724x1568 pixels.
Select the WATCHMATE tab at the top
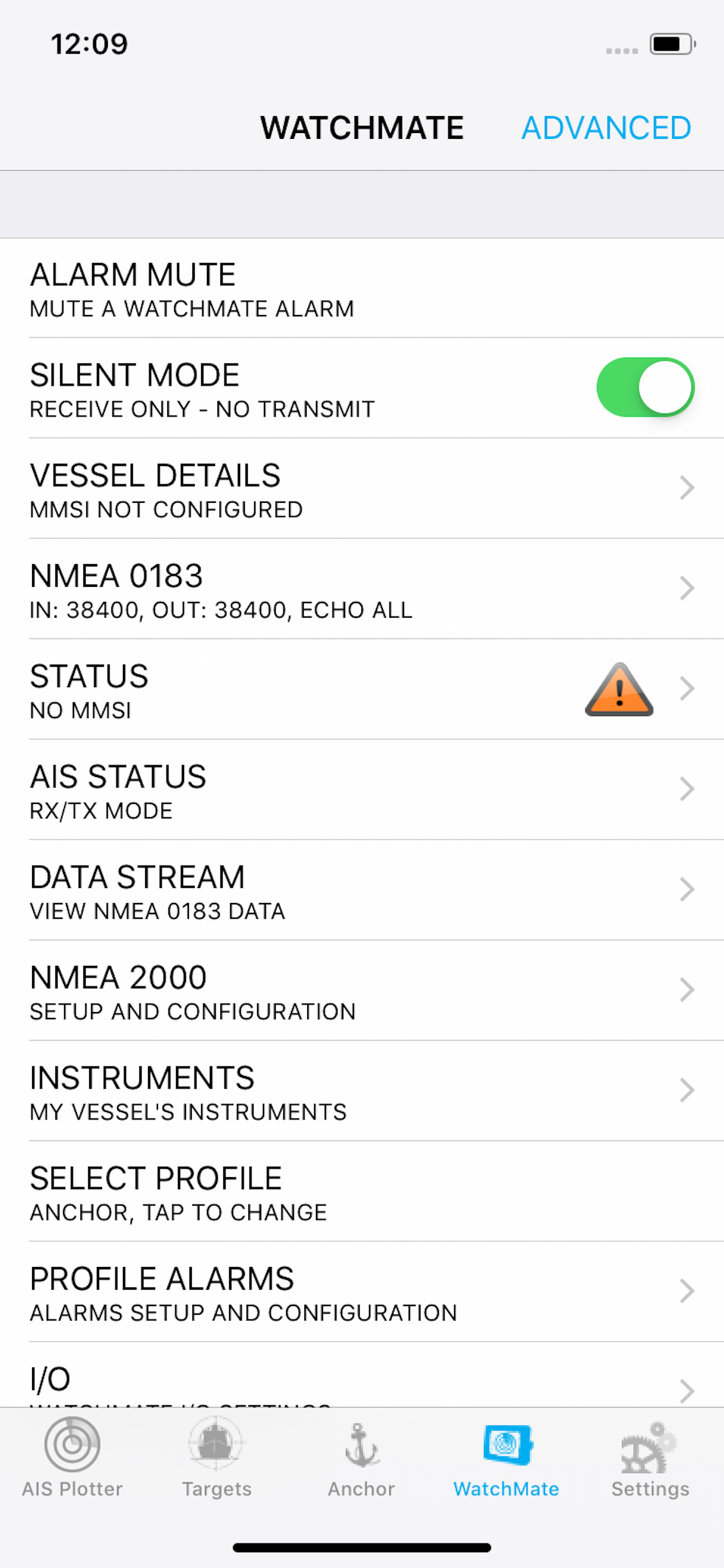pyautogui.click(x=362, y=127)
